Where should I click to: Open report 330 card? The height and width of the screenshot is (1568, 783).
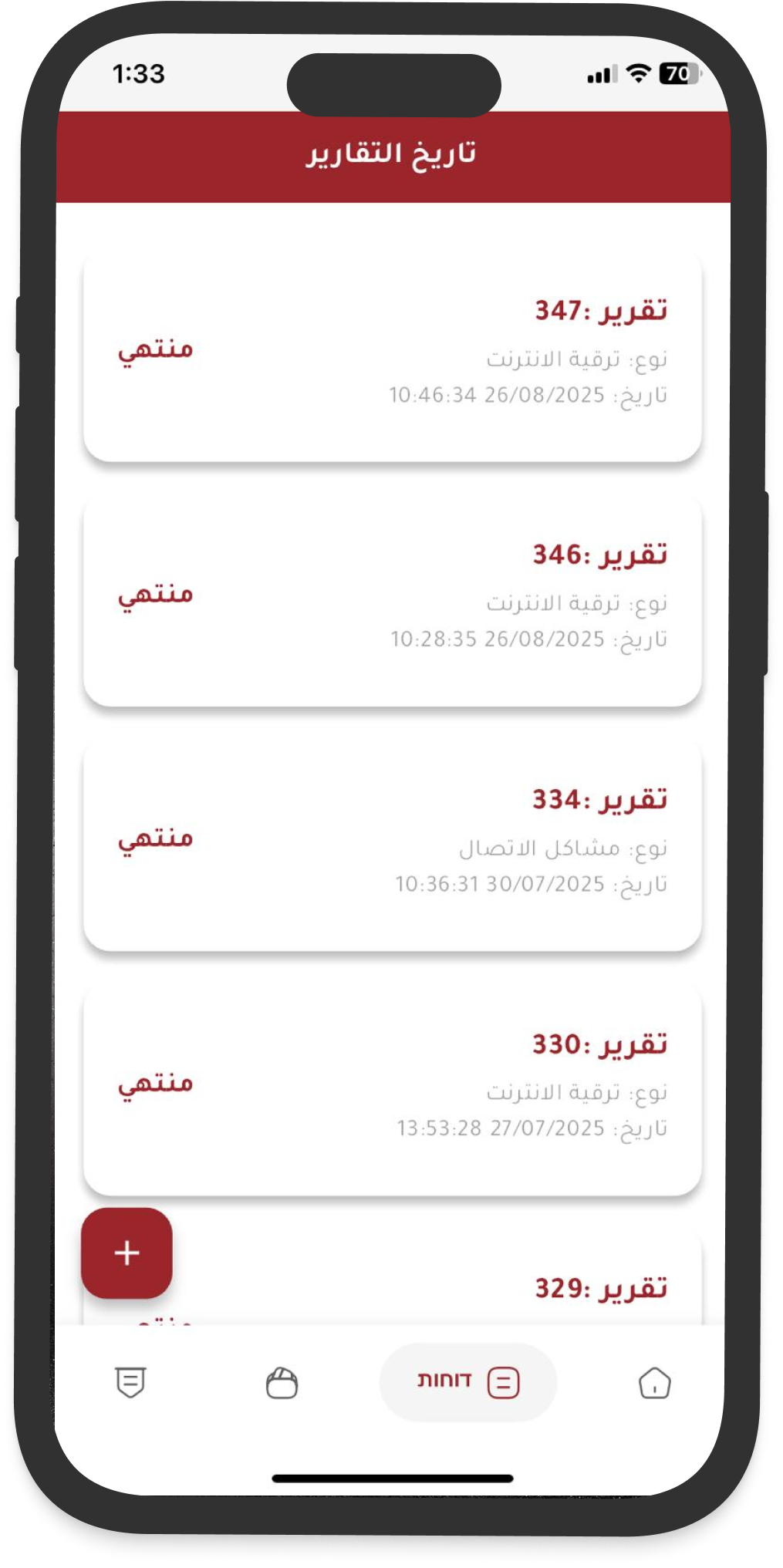click(392, 1090)
